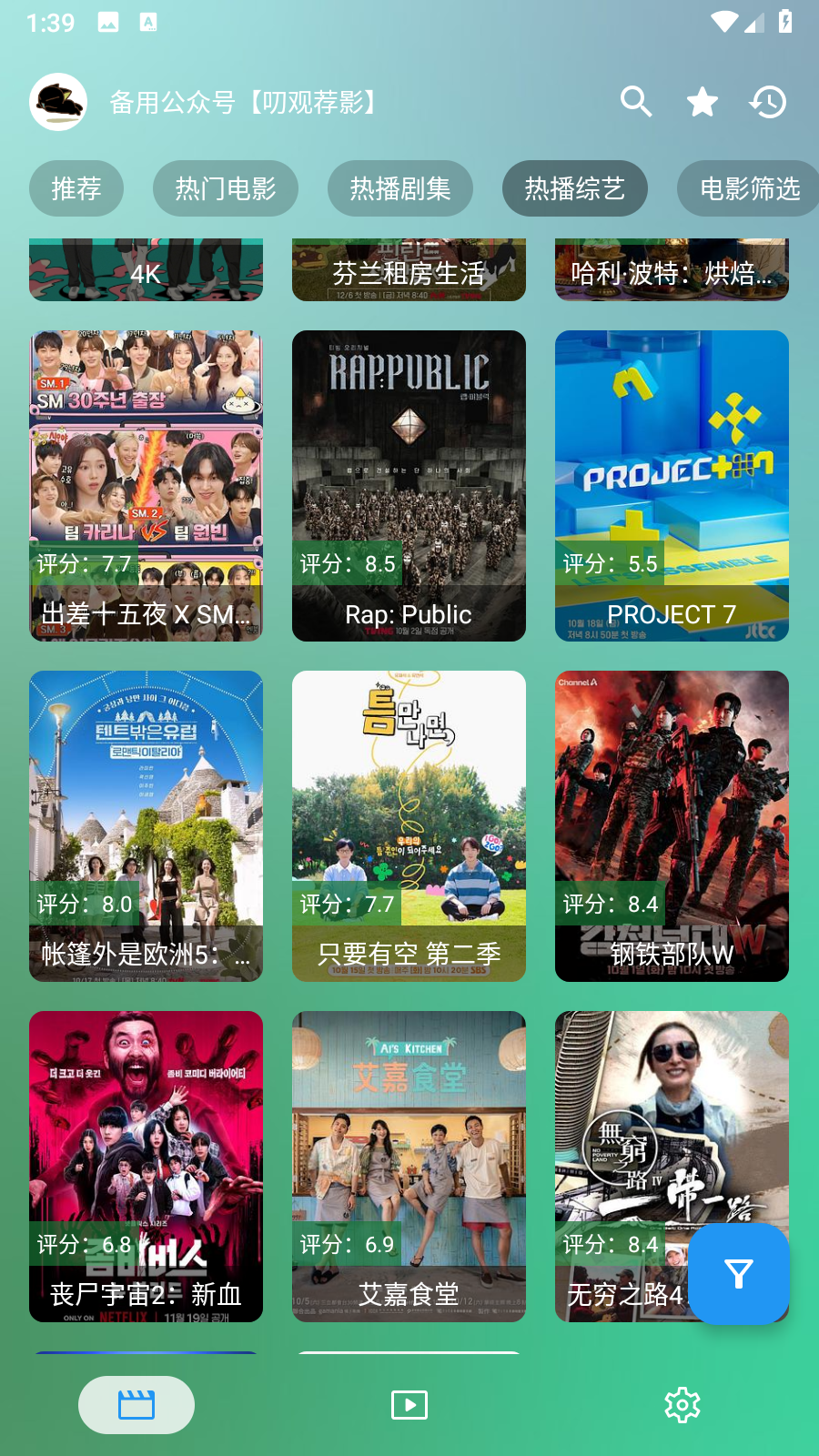Select 只要有空 第二季
This screenshot has width=819, height=1456.
click(409, 826)
